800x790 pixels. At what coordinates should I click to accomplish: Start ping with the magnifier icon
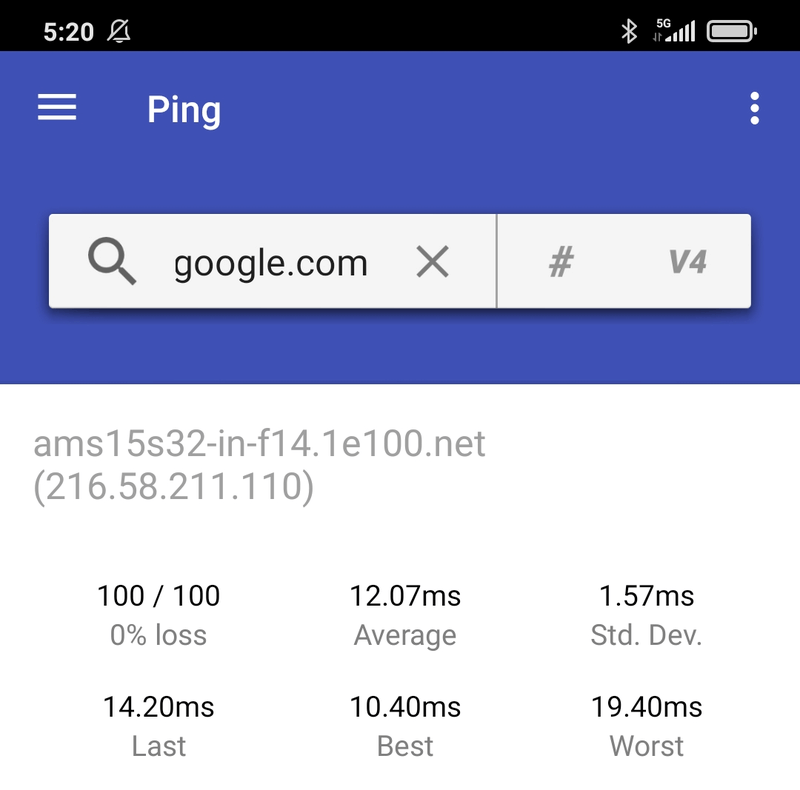tap(112, 262)
